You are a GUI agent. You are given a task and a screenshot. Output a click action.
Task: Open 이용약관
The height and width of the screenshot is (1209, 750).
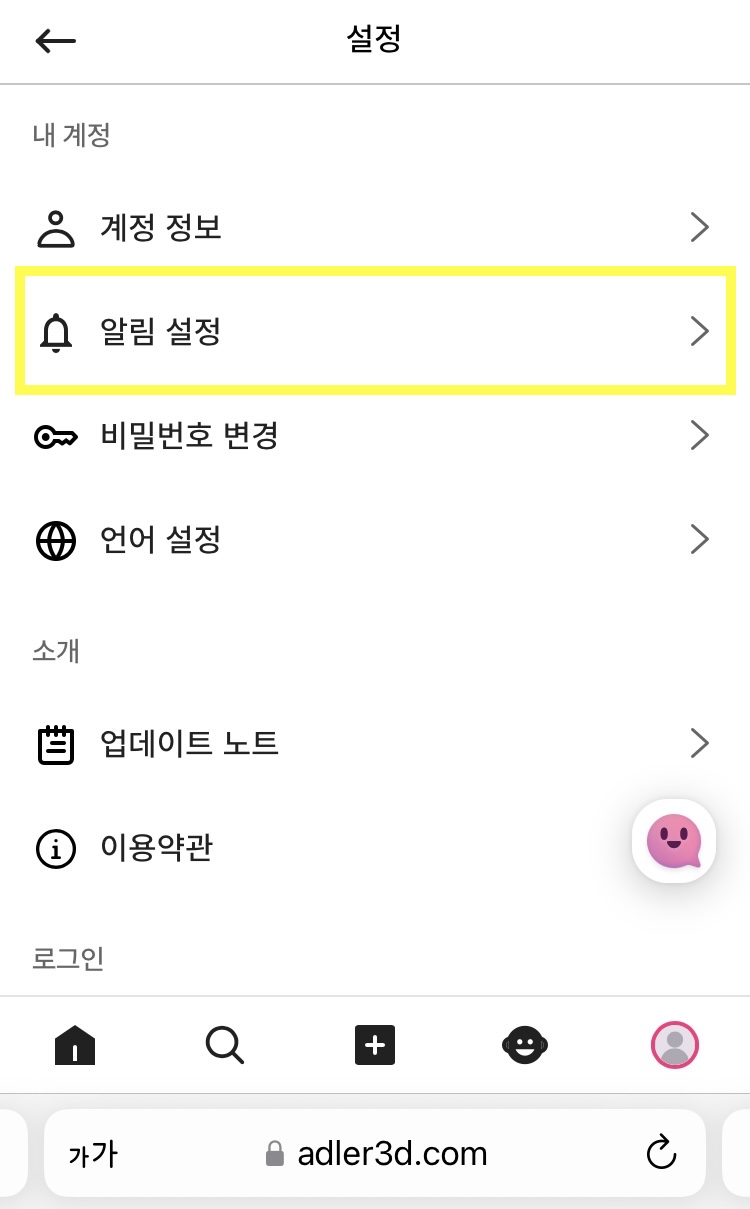coord(375,848)
